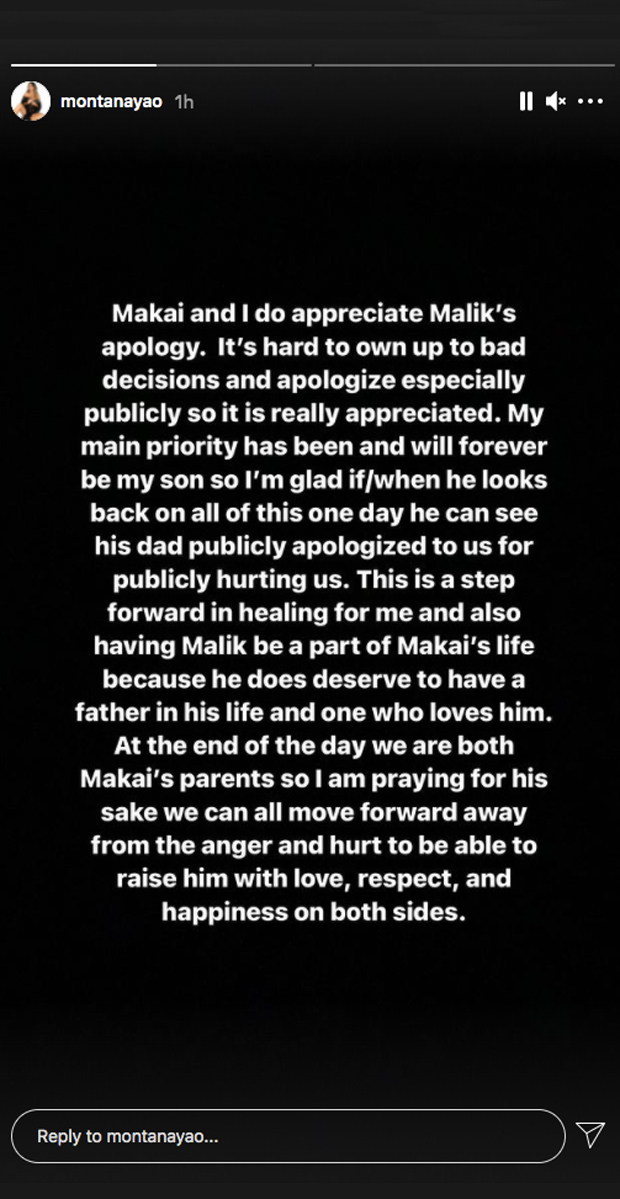The width and height of the screenshot is (620, 1199).
Task: Tap the Reply to montanayao field
Action: pyautogui.click(x=288, y=1136)
